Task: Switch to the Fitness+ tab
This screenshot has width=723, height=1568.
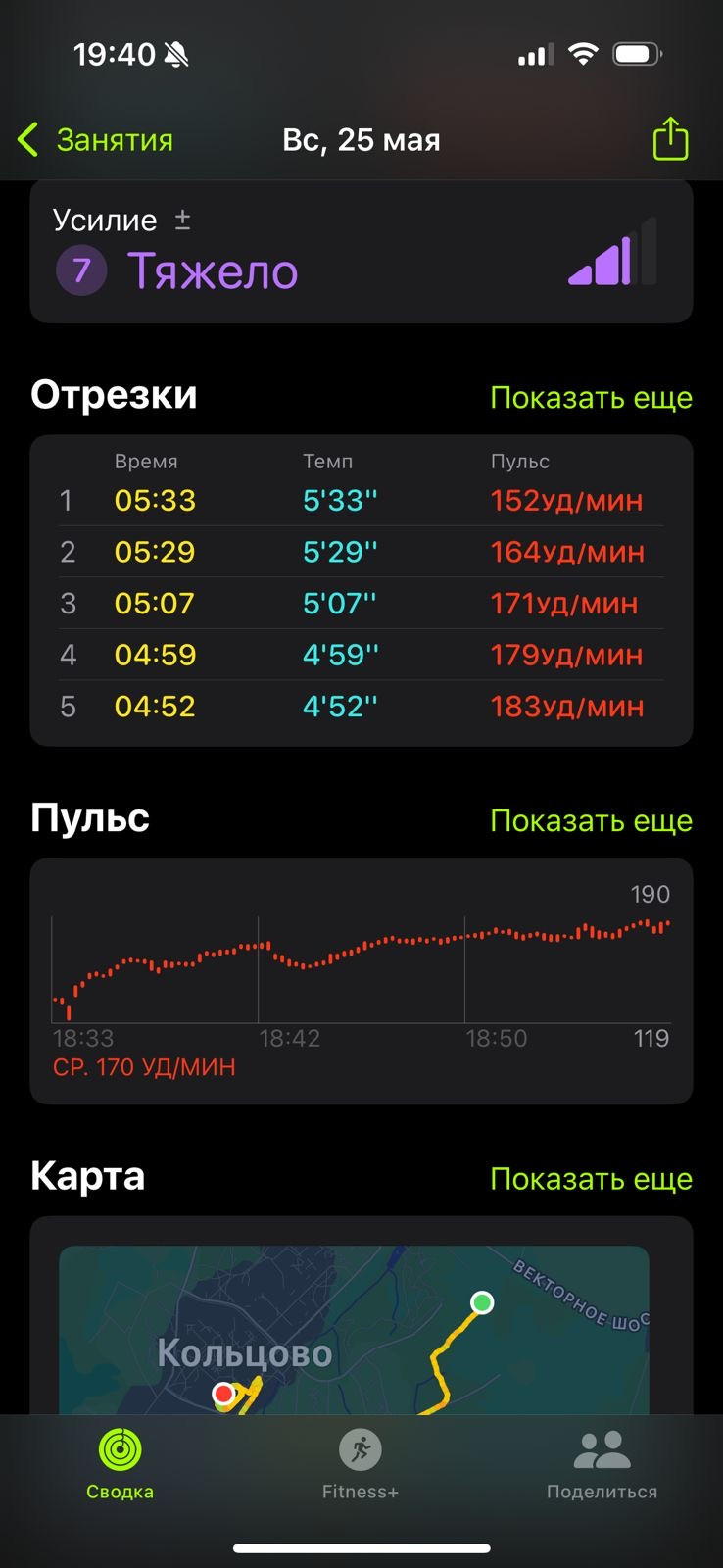Action: pyautogui.click(x=361, y=1464)
